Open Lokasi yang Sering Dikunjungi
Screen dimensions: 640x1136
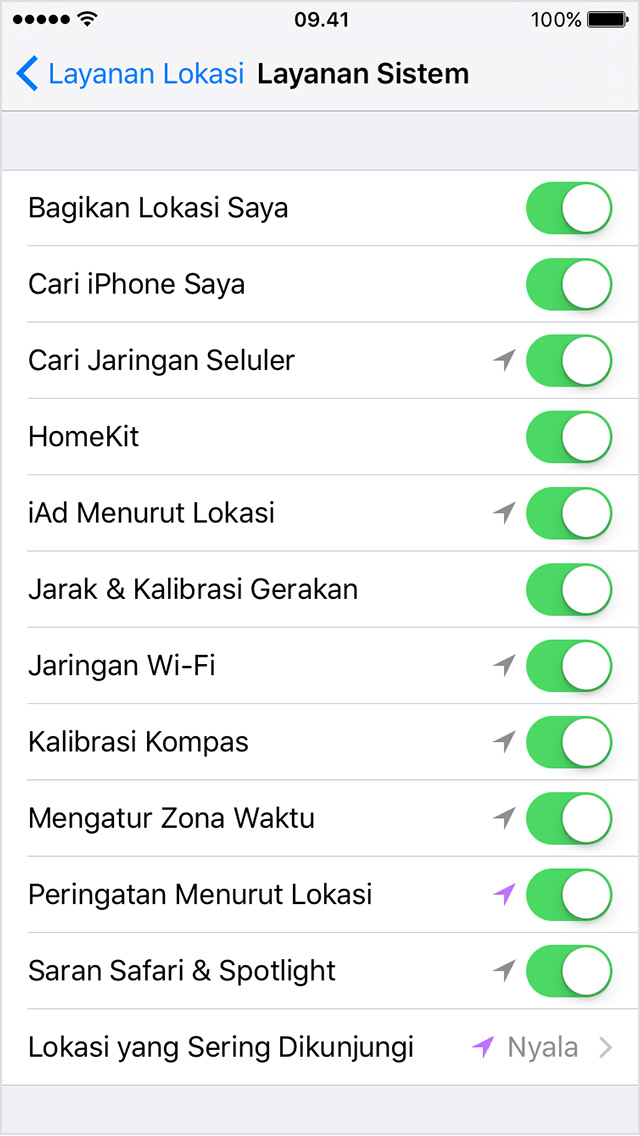pyautogui.click(x=320, y=1047)
